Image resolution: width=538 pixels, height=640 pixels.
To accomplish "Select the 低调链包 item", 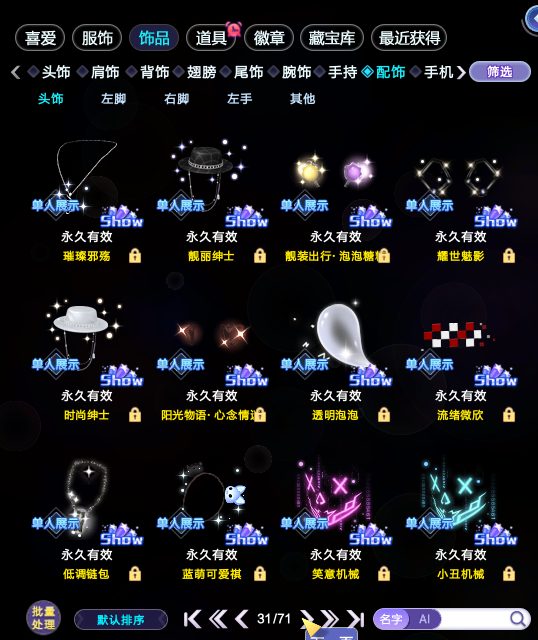I will [87, 519].
